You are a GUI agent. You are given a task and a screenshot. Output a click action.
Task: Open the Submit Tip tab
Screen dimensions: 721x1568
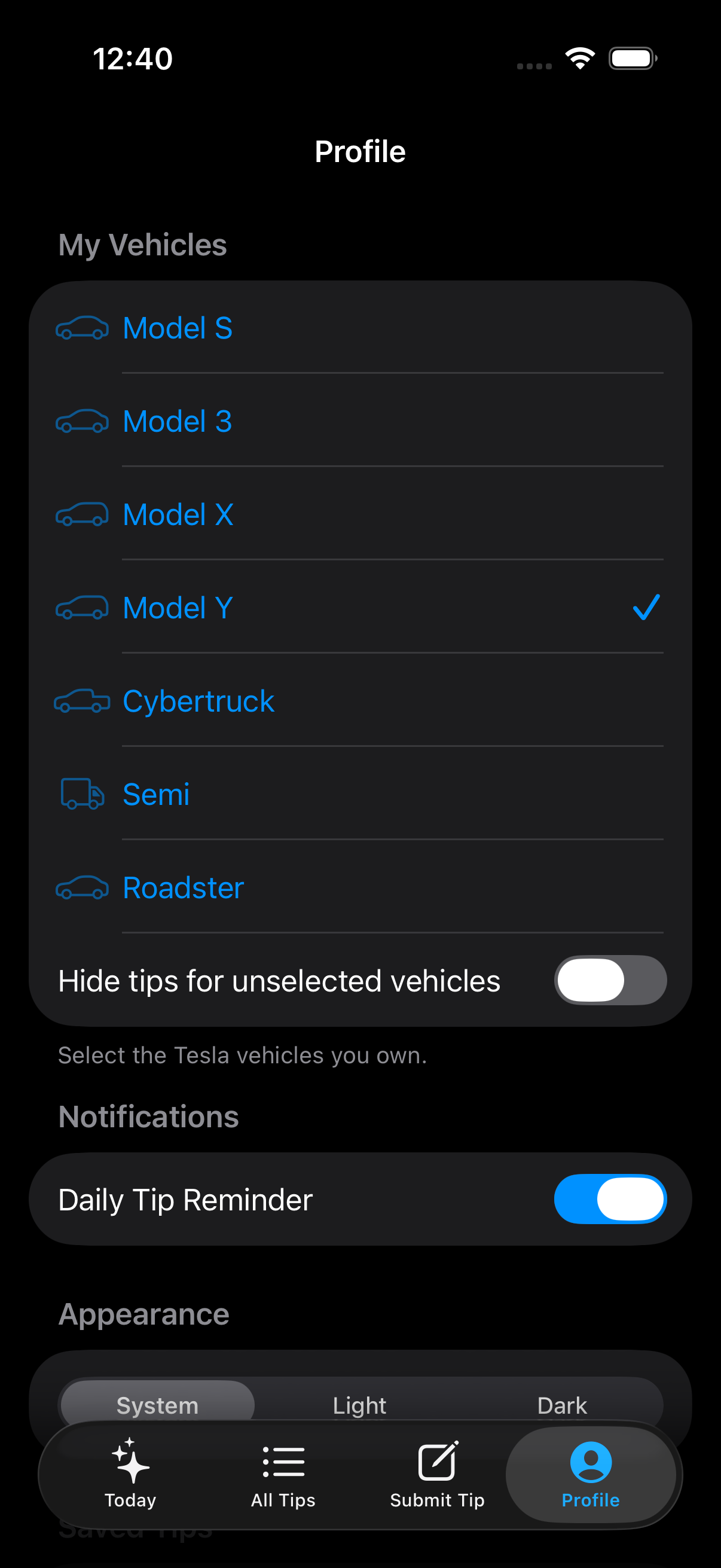tap(437, 1473)
